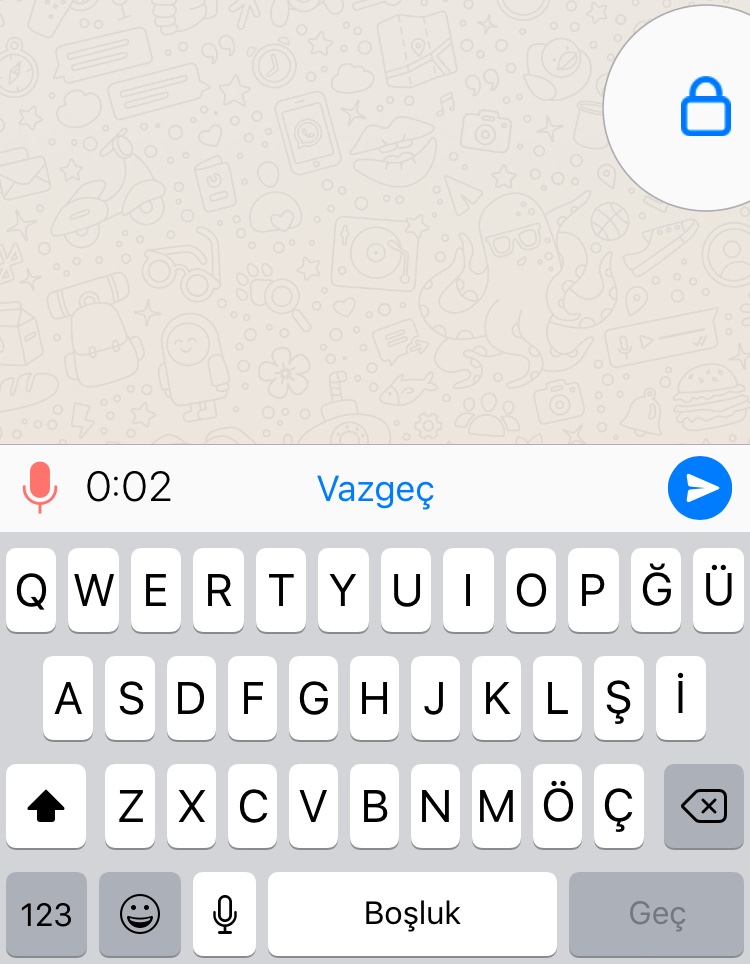
Task: Tap the Boşluk space bar
Action: tap(412, 913)
